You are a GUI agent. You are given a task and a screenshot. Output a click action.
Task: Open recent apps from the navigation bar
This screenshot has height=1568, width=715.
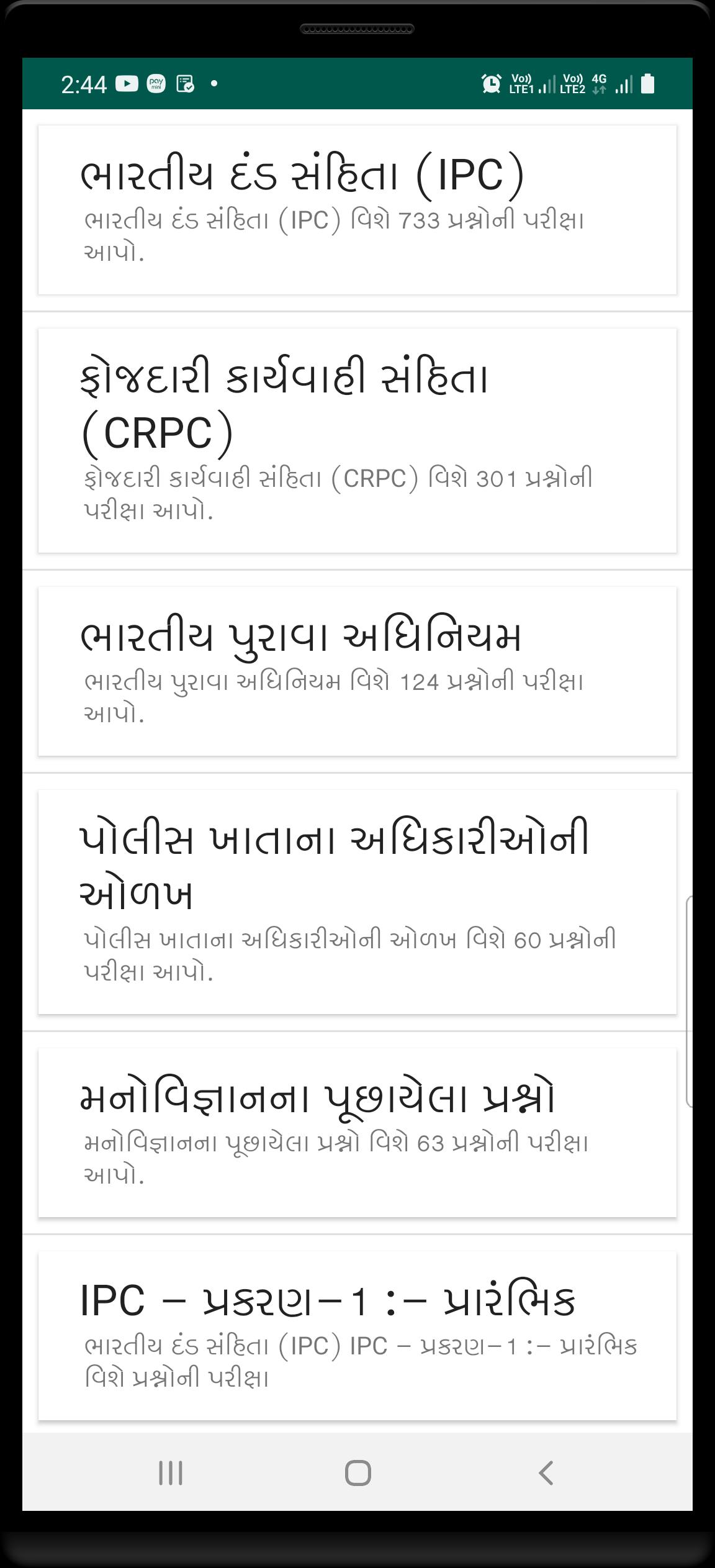[171, 1472]
